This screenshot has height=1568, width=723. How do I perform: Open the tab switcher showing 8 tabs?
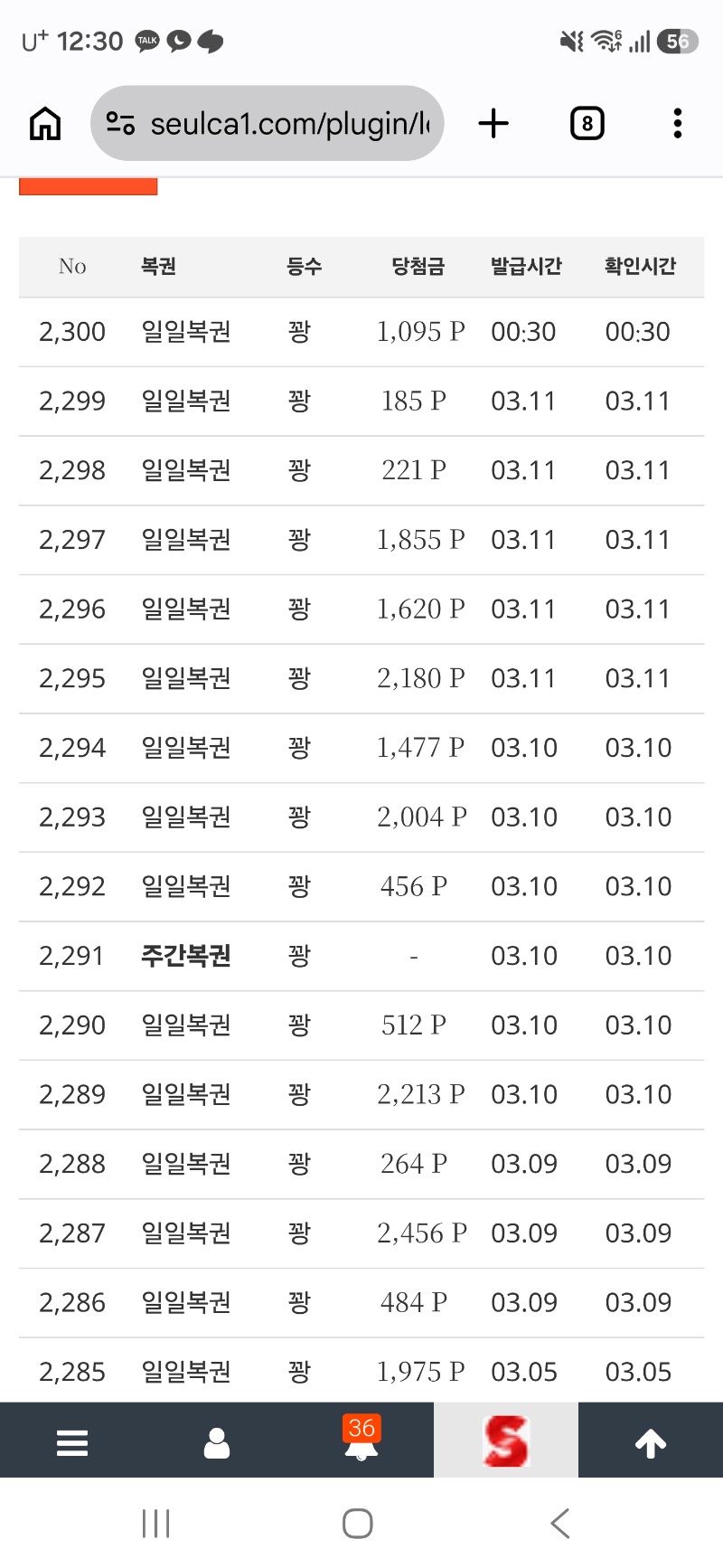coord(587,123)
